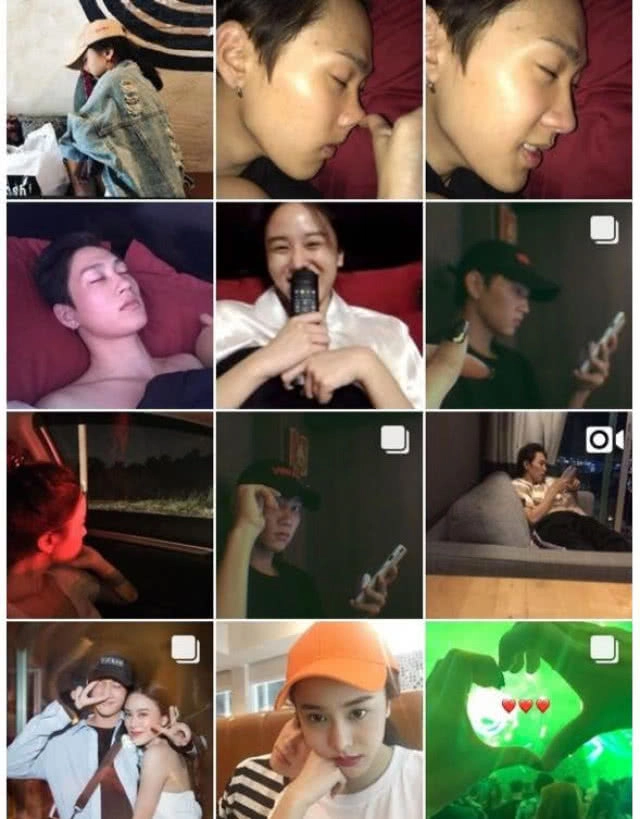
Task: Open the couple posing together carousel post
Action: coord(109,719)
